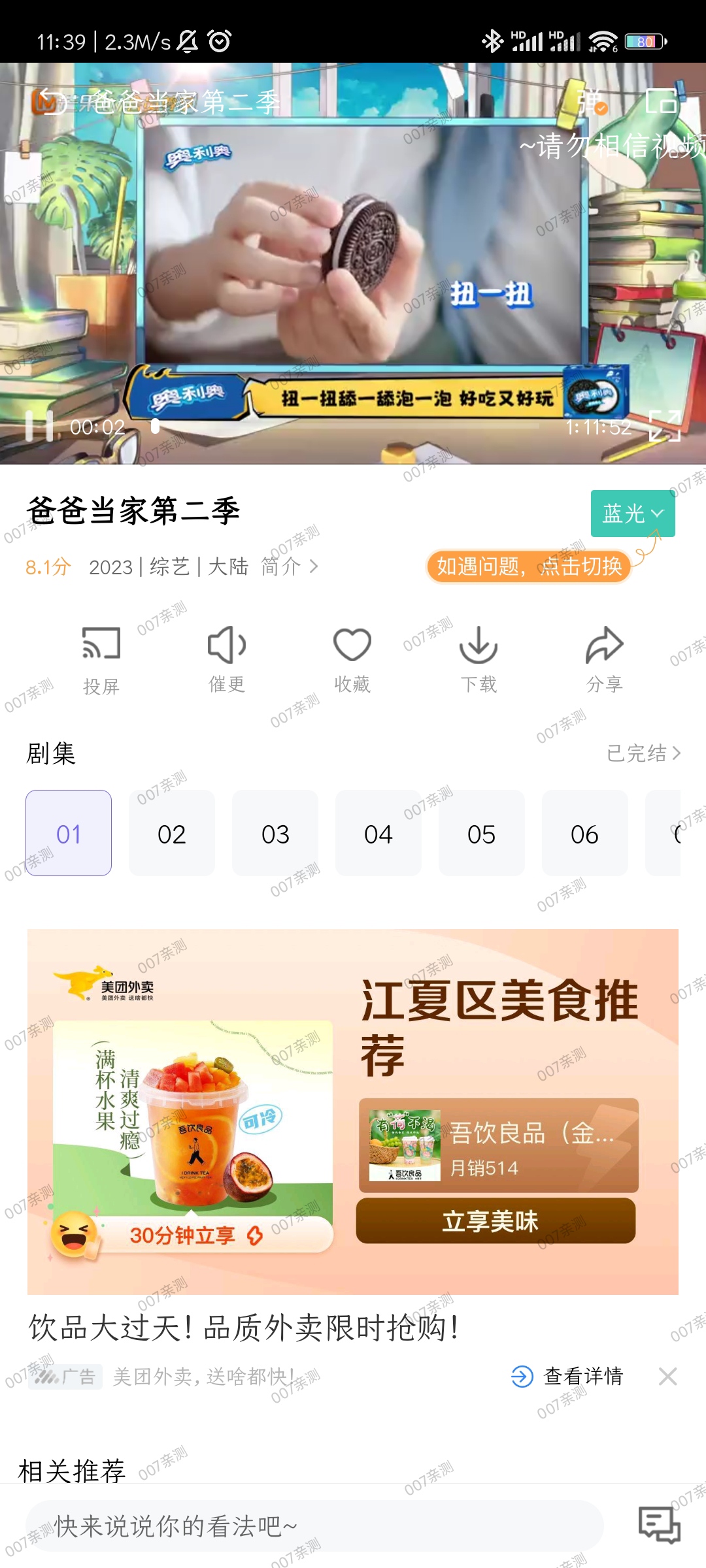Open the 蓝光 quality dropdown

(x=631, y=514)
